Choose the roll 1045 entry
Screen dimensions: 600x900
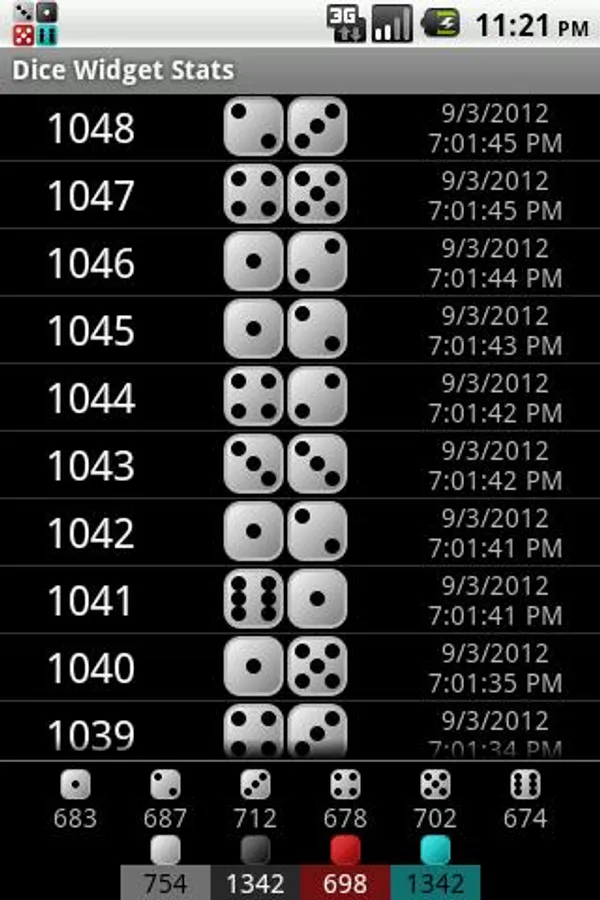point(300,330)
